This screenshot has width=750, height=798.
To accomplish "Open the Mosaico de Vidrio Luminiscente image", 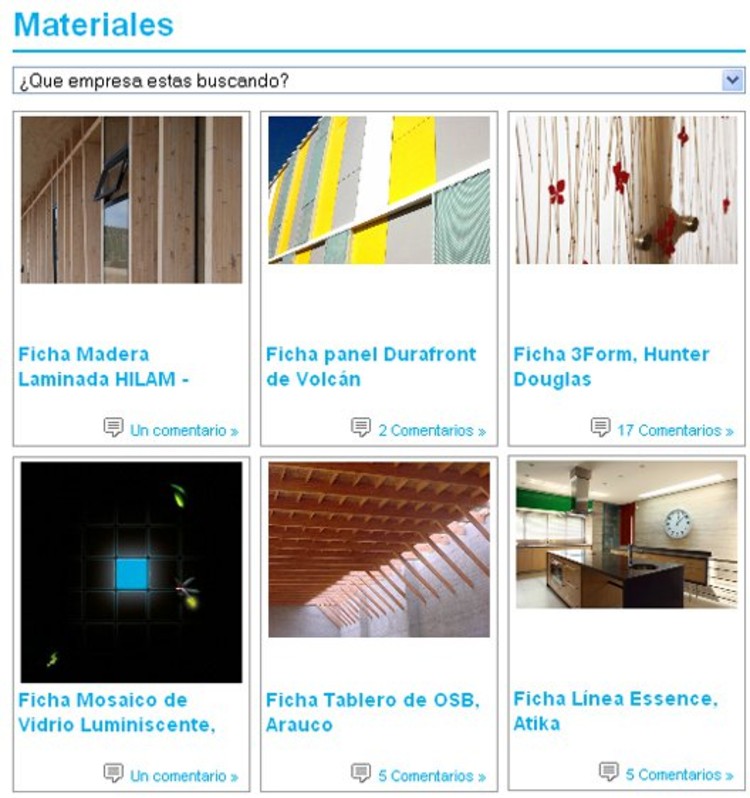I will click(131, 572).
